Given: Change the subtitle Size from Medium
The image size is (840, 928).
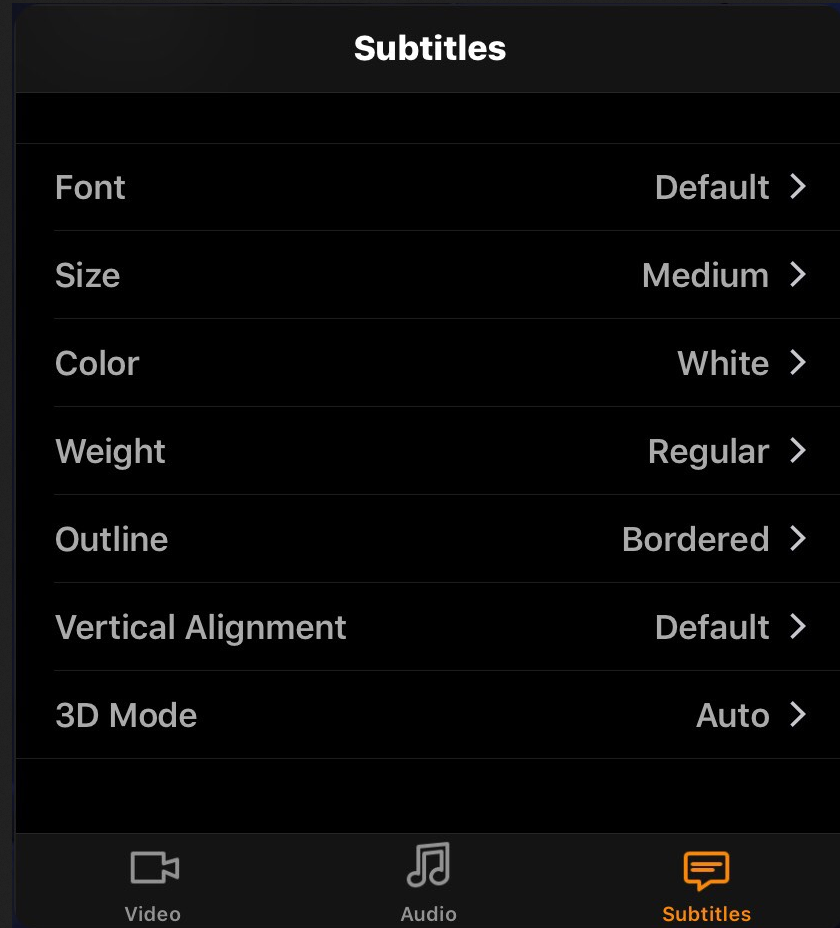Looking at the screenshot, I should click(430, 275).
